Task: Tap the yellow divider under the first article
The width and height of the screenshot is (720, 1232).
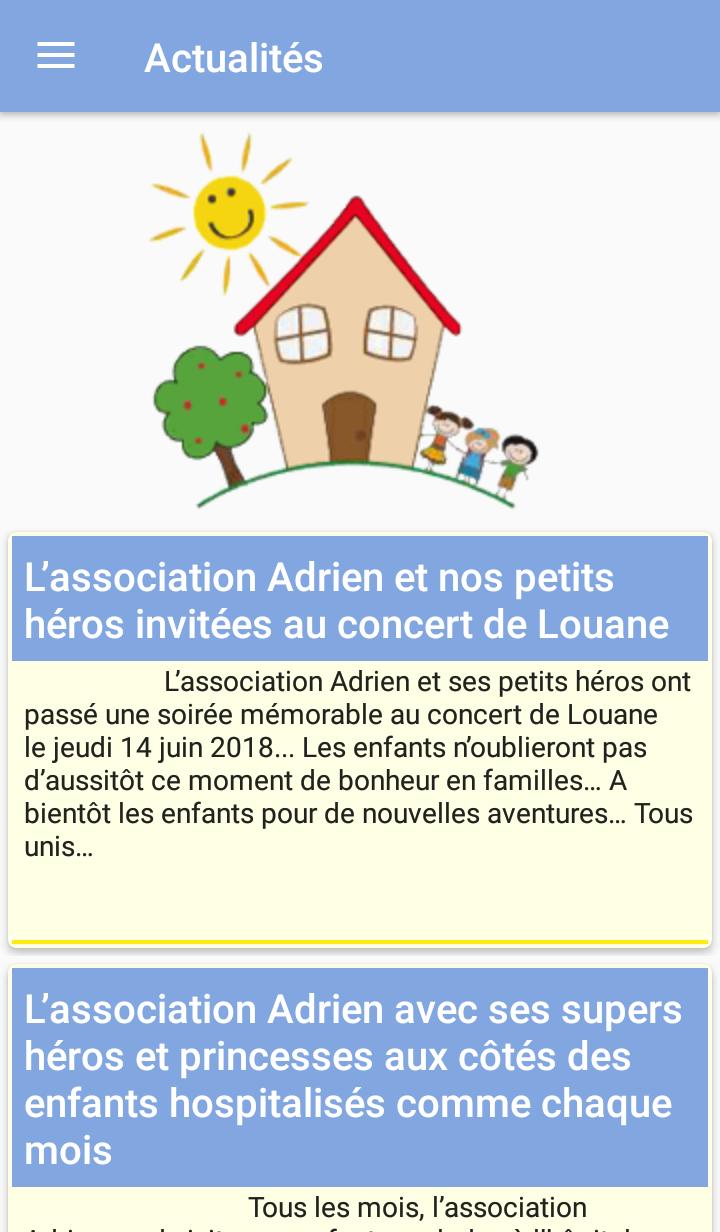Action: 360,941
